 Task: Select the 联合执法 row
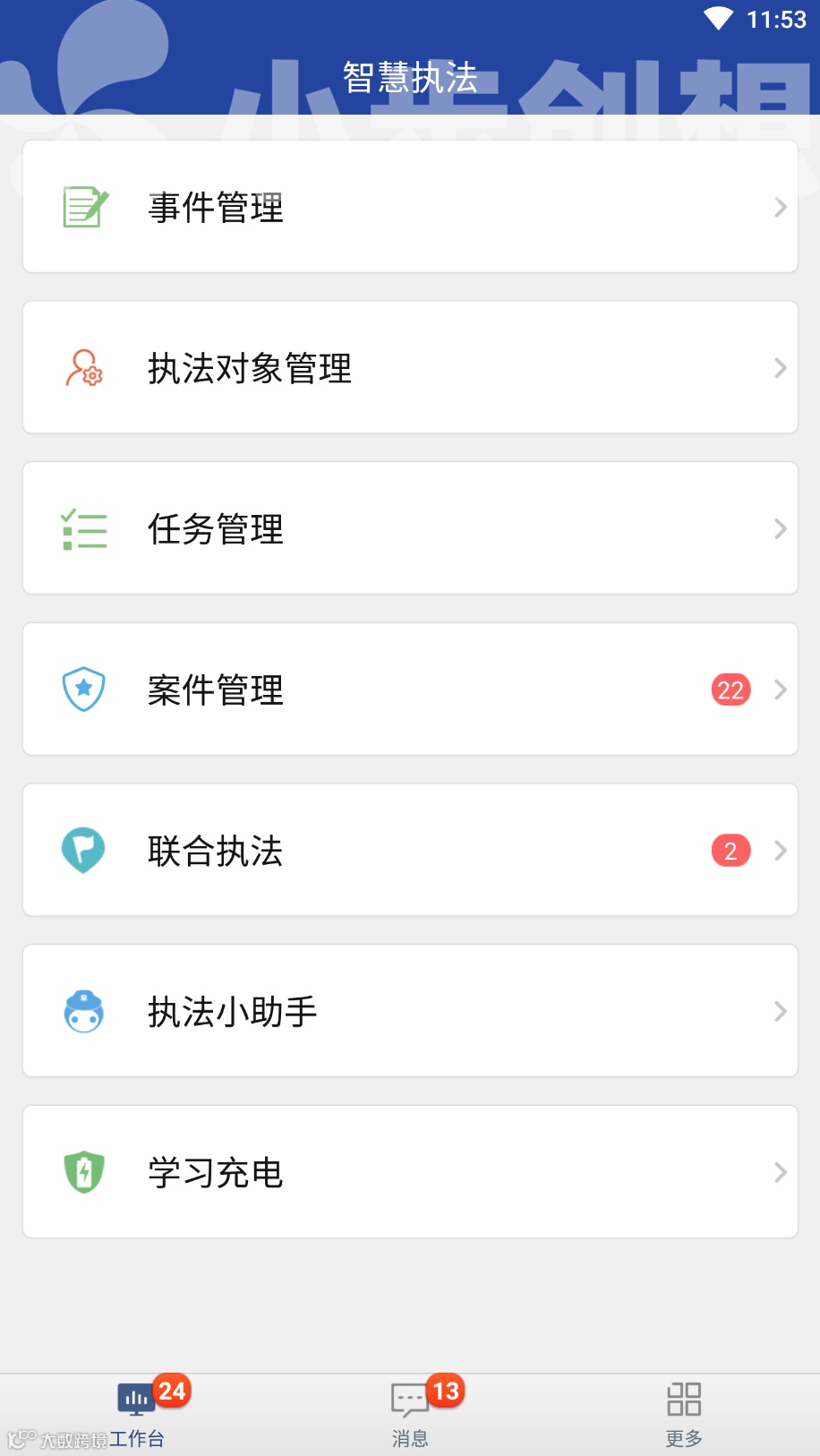click(x=409, y=850)
